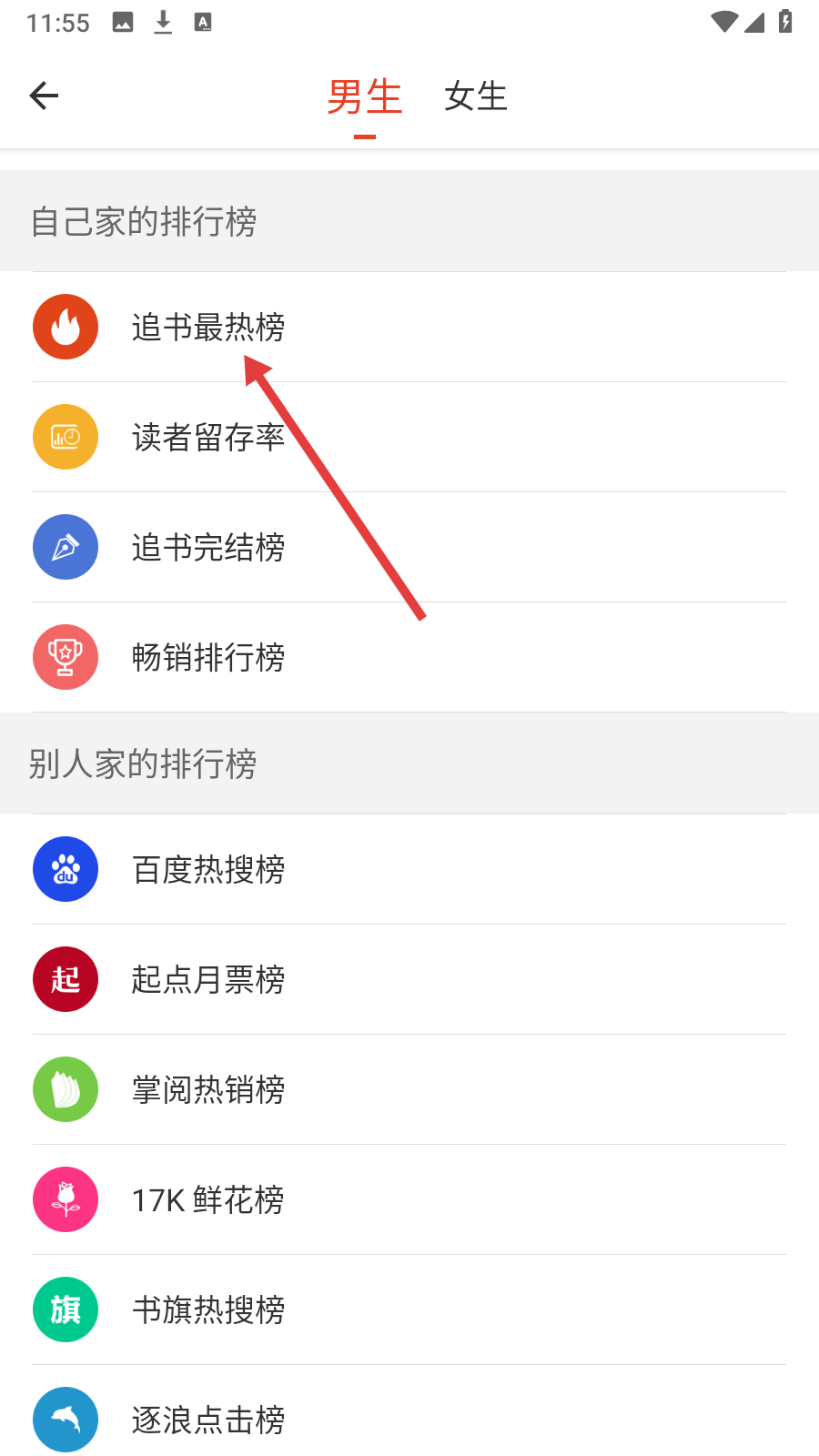
Task: Go back using the arrow icon
Action: (x=44, y=96)
